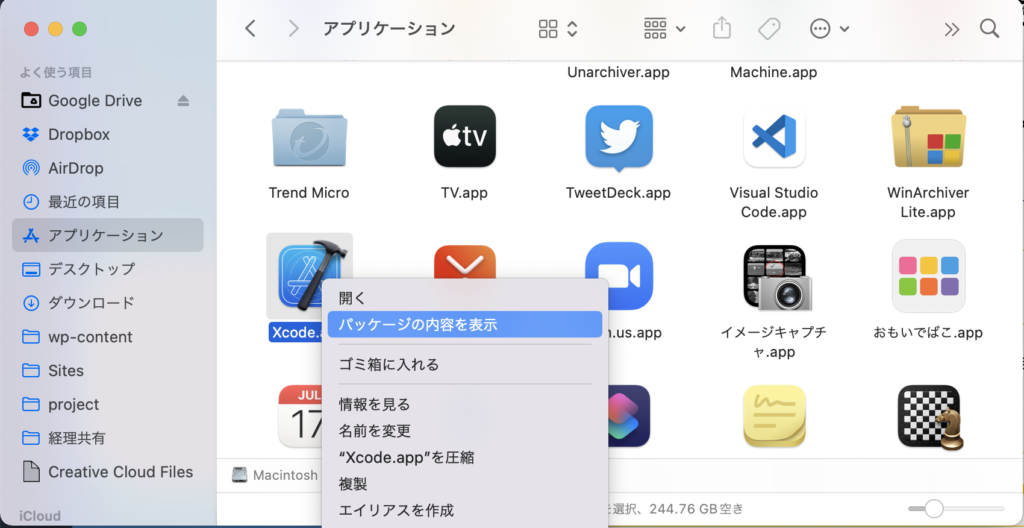Compress Xcode.app via context menu
Screen dimensions: 1024x528
pos(406,457)
